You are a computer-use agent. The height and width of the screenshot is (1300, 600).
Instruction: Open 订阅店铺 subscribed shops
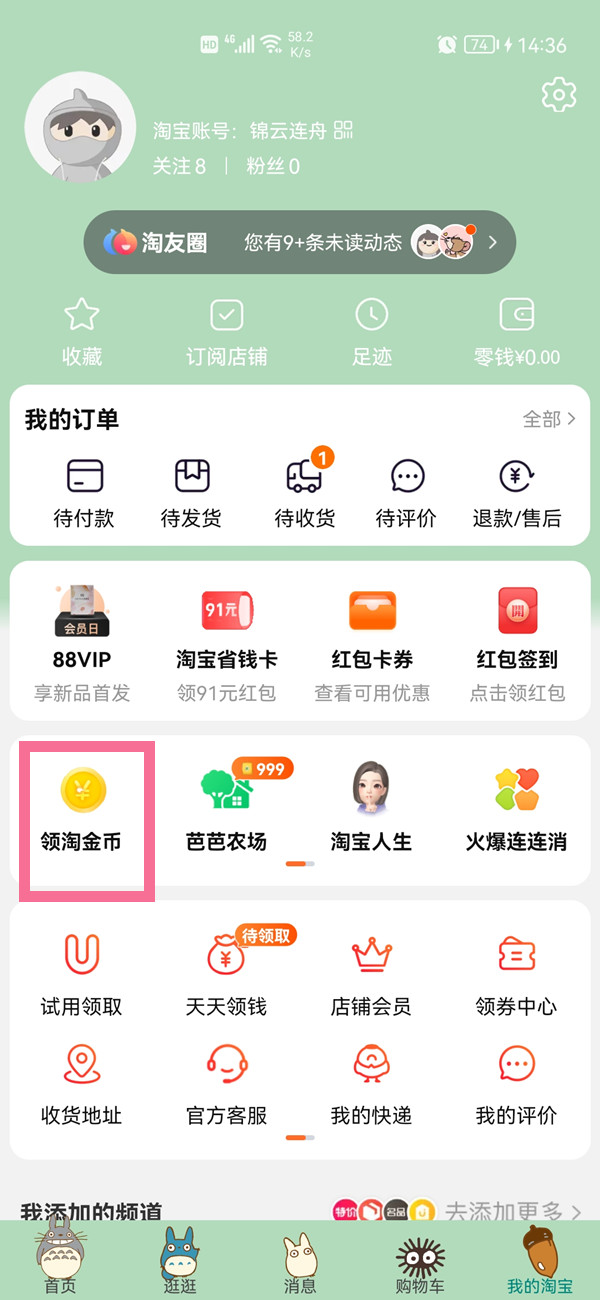[x=227, y=333]
